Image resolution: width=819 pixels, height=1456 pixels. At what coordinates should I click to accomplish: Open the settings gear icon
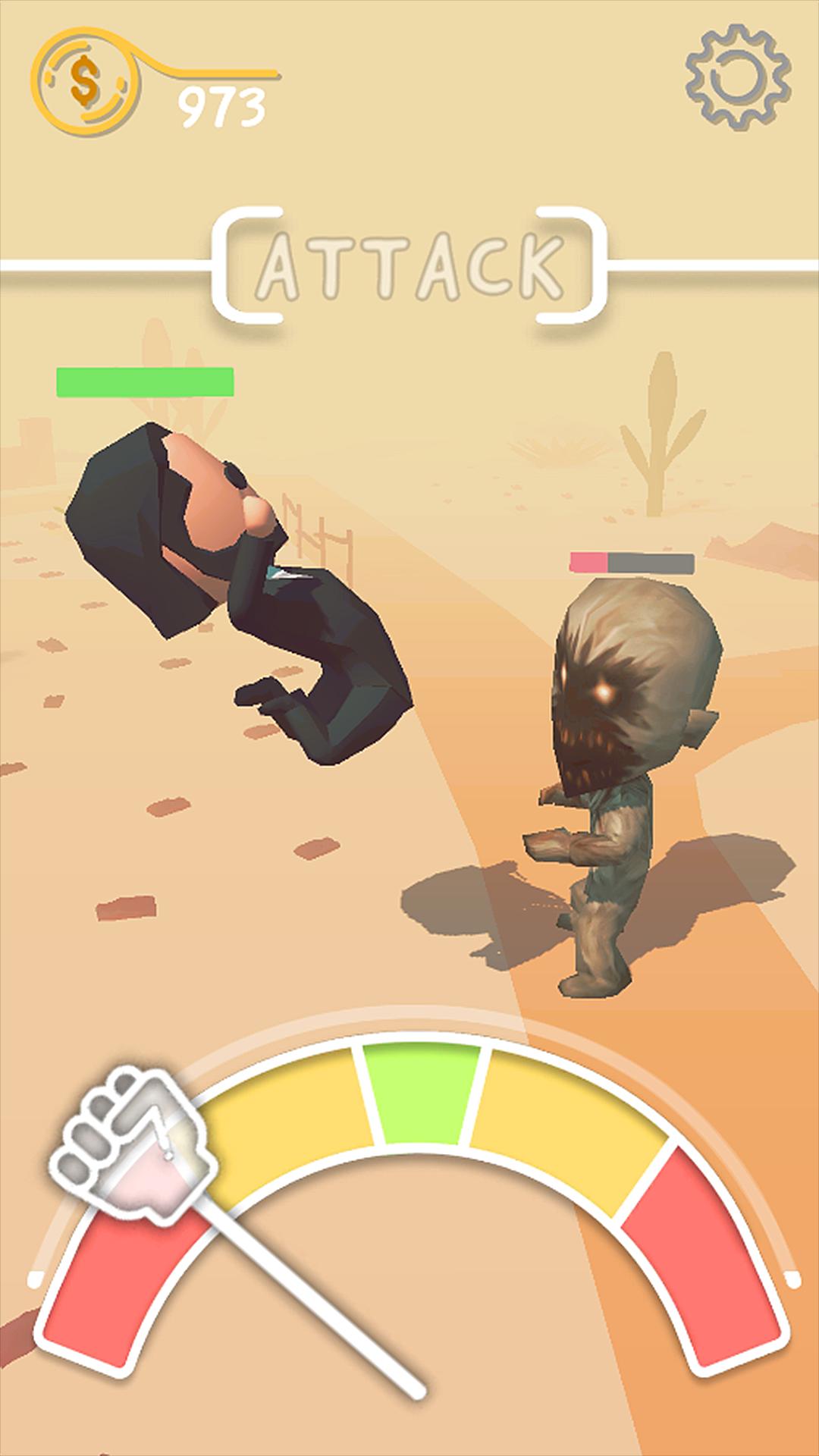pyautogui.click(x=737, y=77)
